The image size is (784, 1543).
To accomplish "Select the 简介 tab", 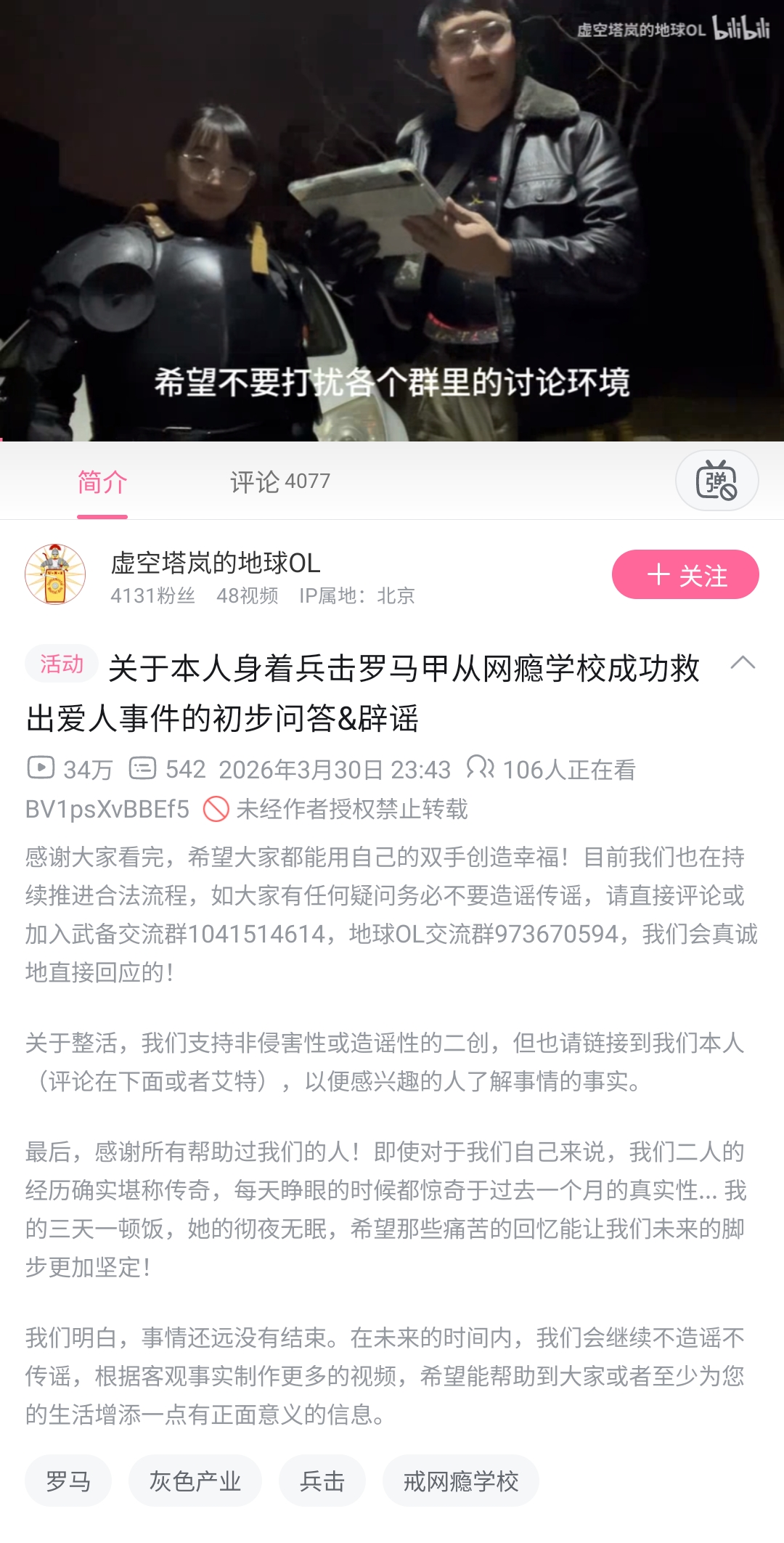I will tap(102, 482).
